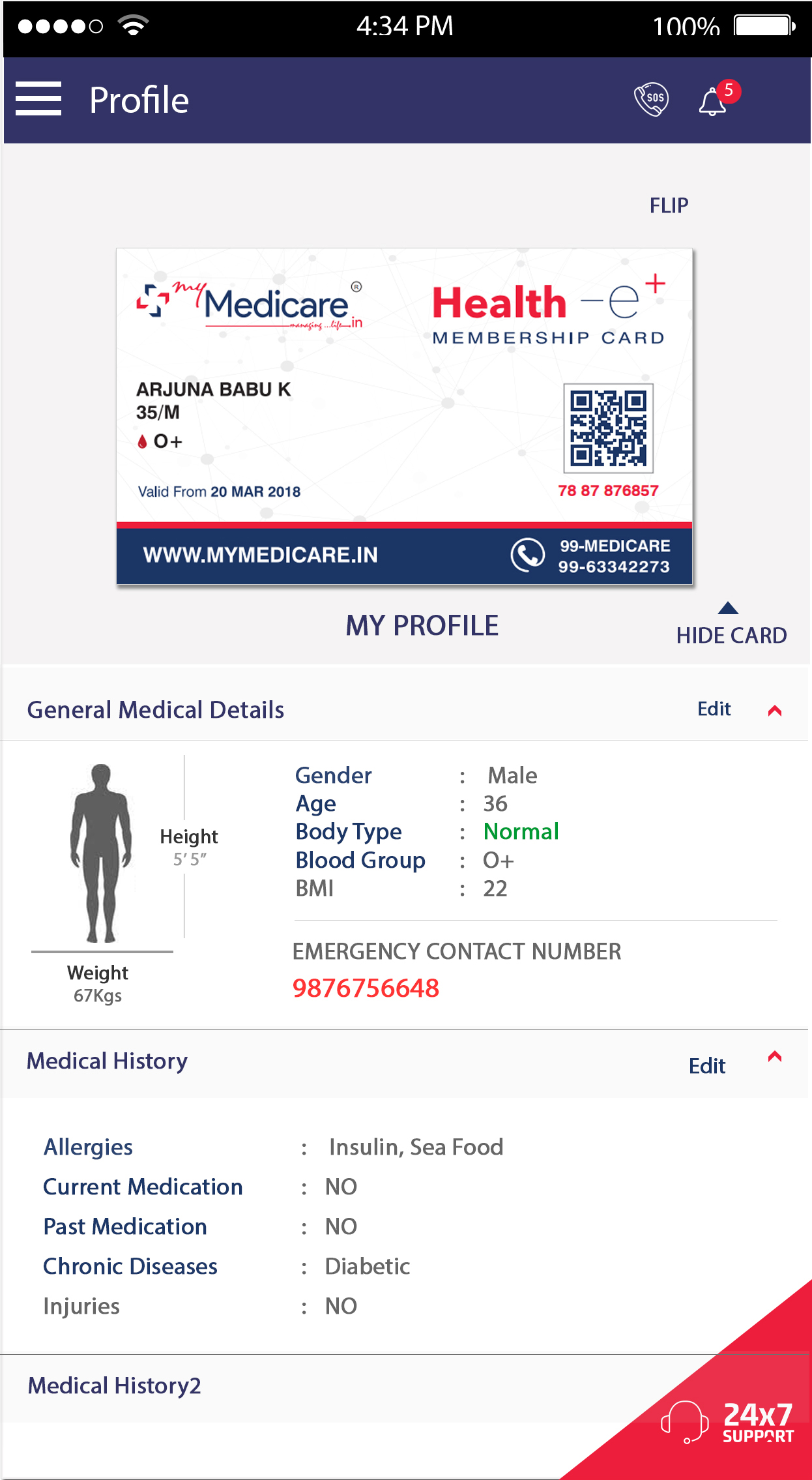The height and width of the screenshot is (1480, 812).
Task: Edit the Medical History section
Action: (707, 1065)
